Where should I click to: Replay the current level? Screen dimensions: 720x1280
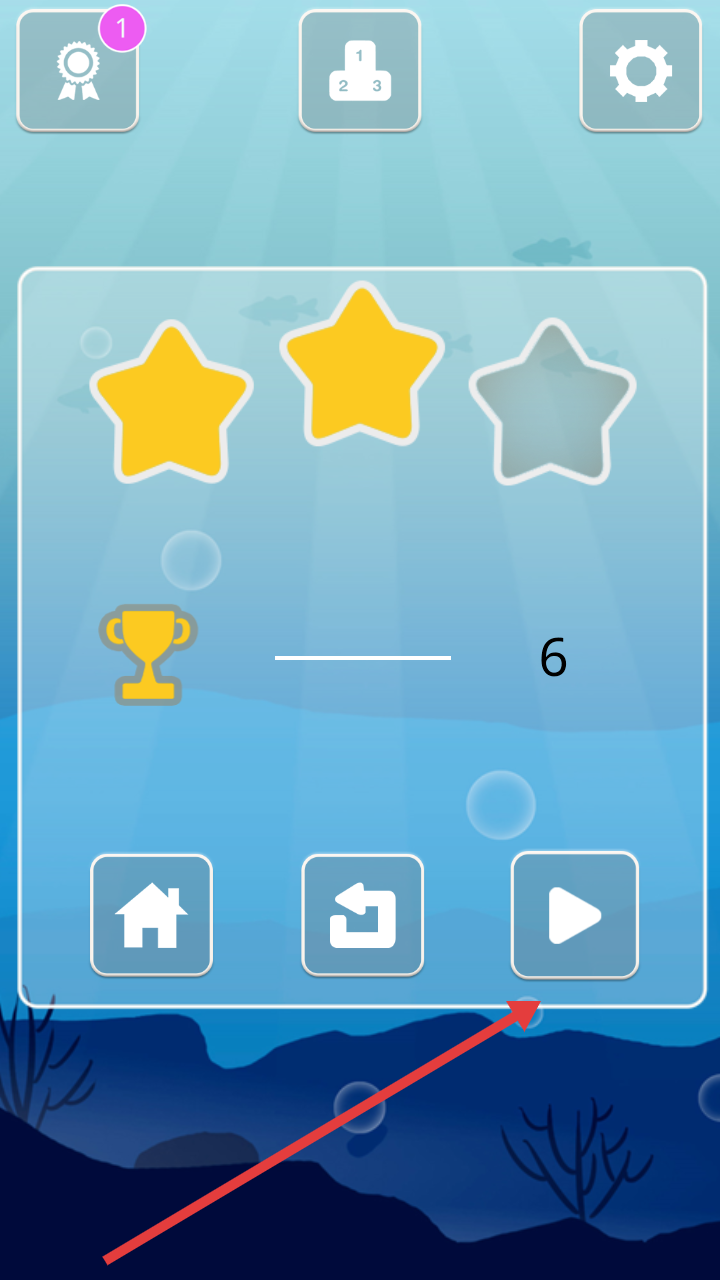[x=363, y=915]
